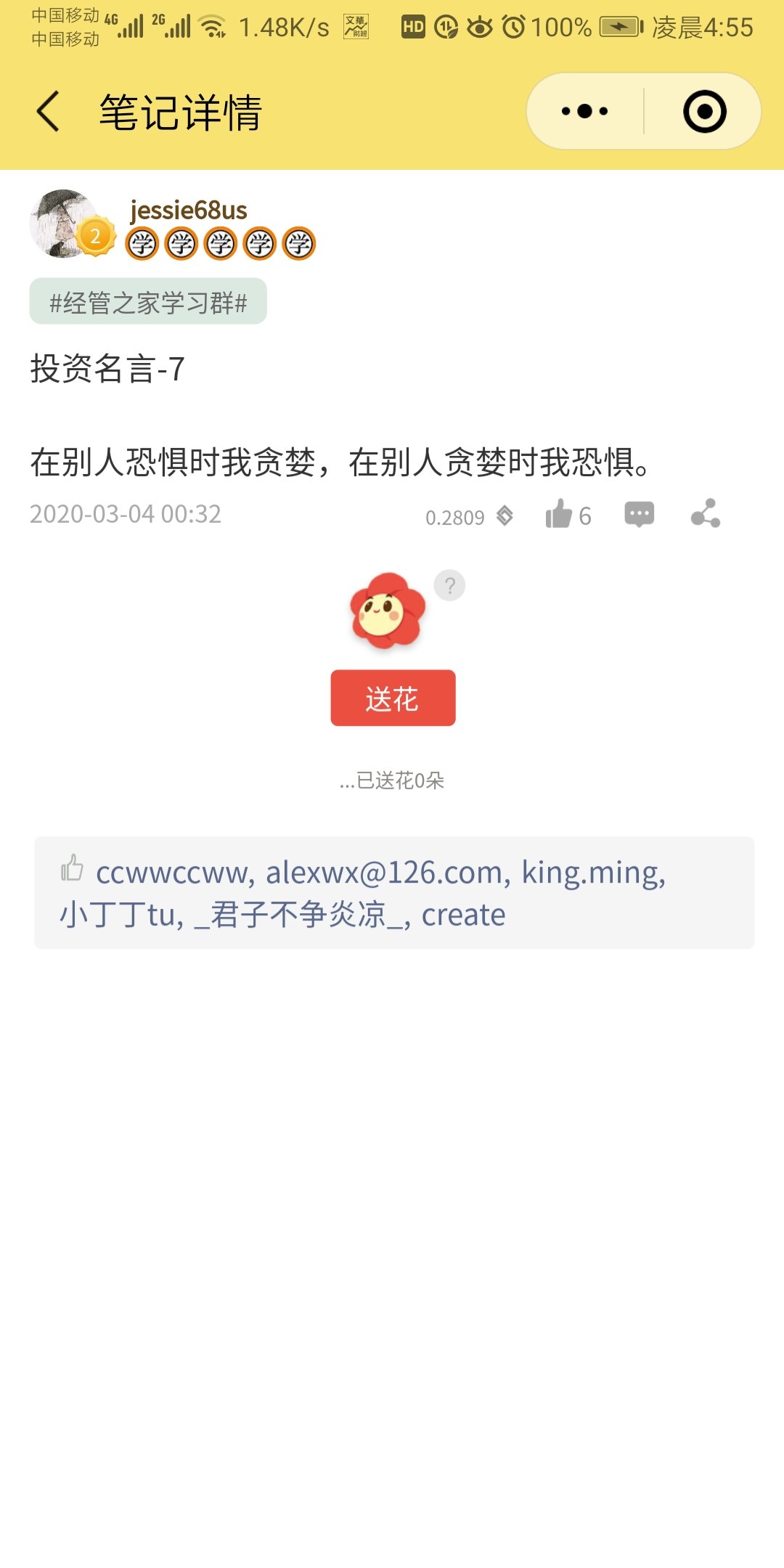Open the mini program three-dot menu

tap(585, 112)
